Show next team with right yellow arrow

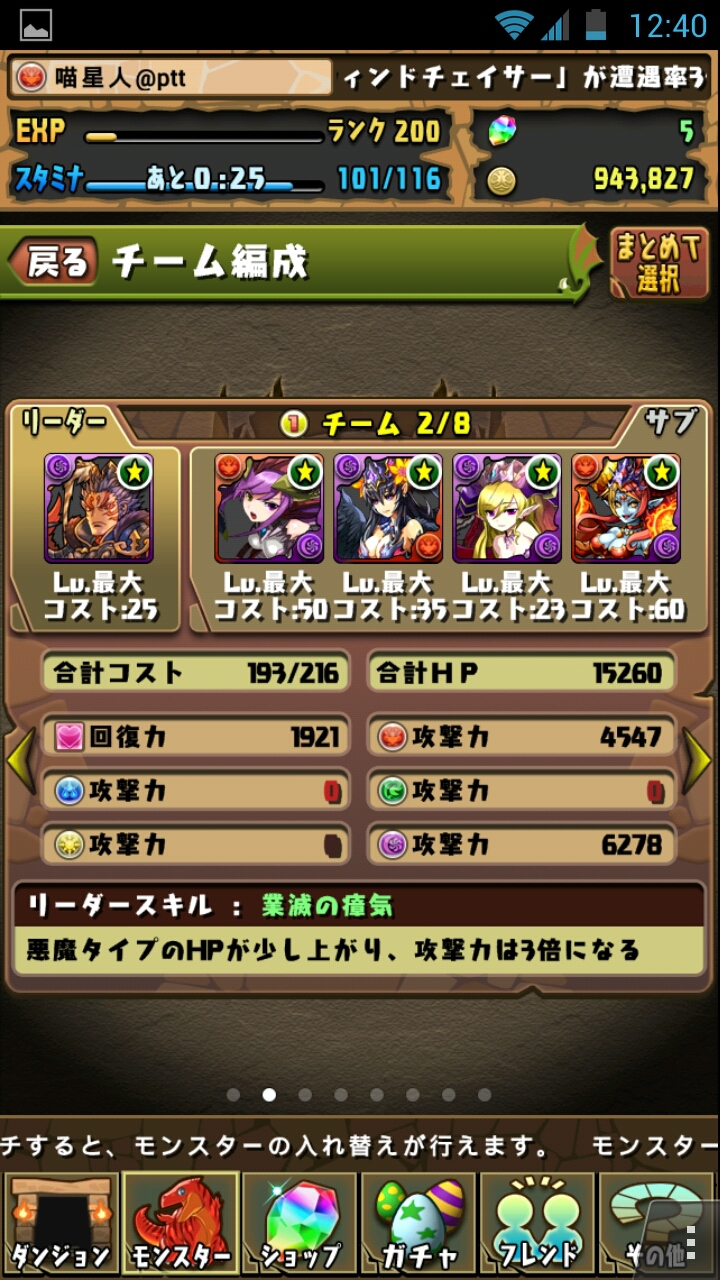tap(697, 762)
